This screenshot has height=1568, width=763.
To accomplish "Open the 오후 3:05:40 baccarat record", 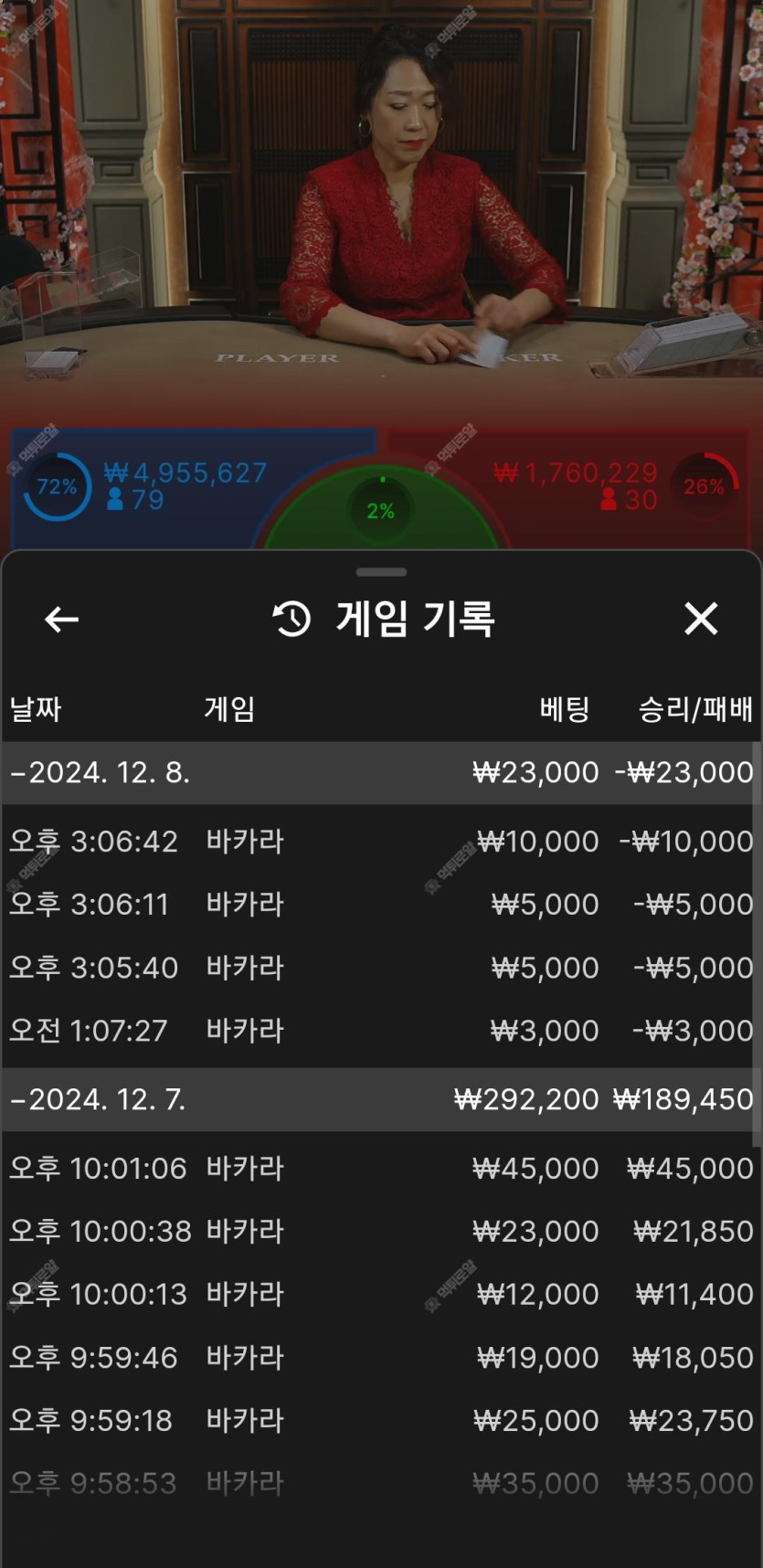I will point(380,968).
